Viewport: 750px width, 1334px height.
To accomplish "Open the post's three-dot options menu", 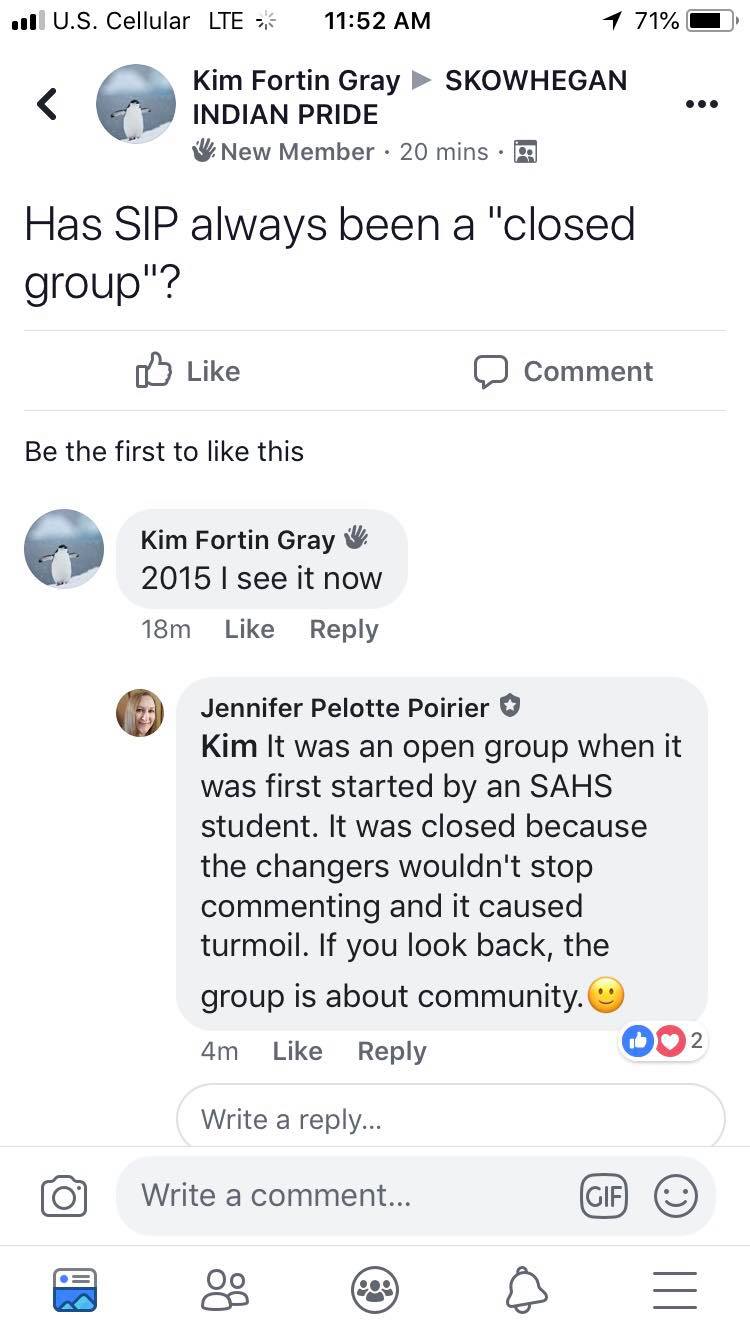I will (701, 104).
